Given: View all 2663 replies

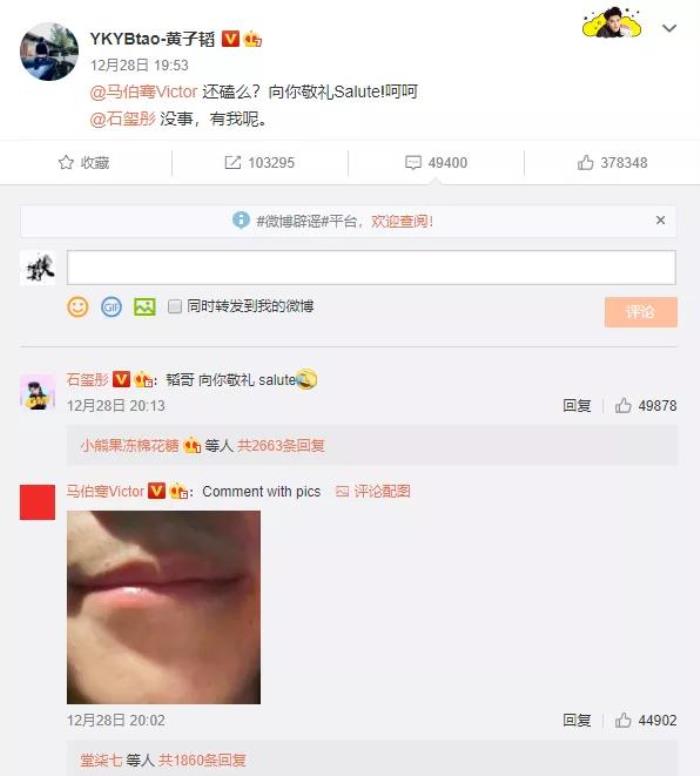Looking at the screenshot, I should pyautogui.click(x=281, y=446).
